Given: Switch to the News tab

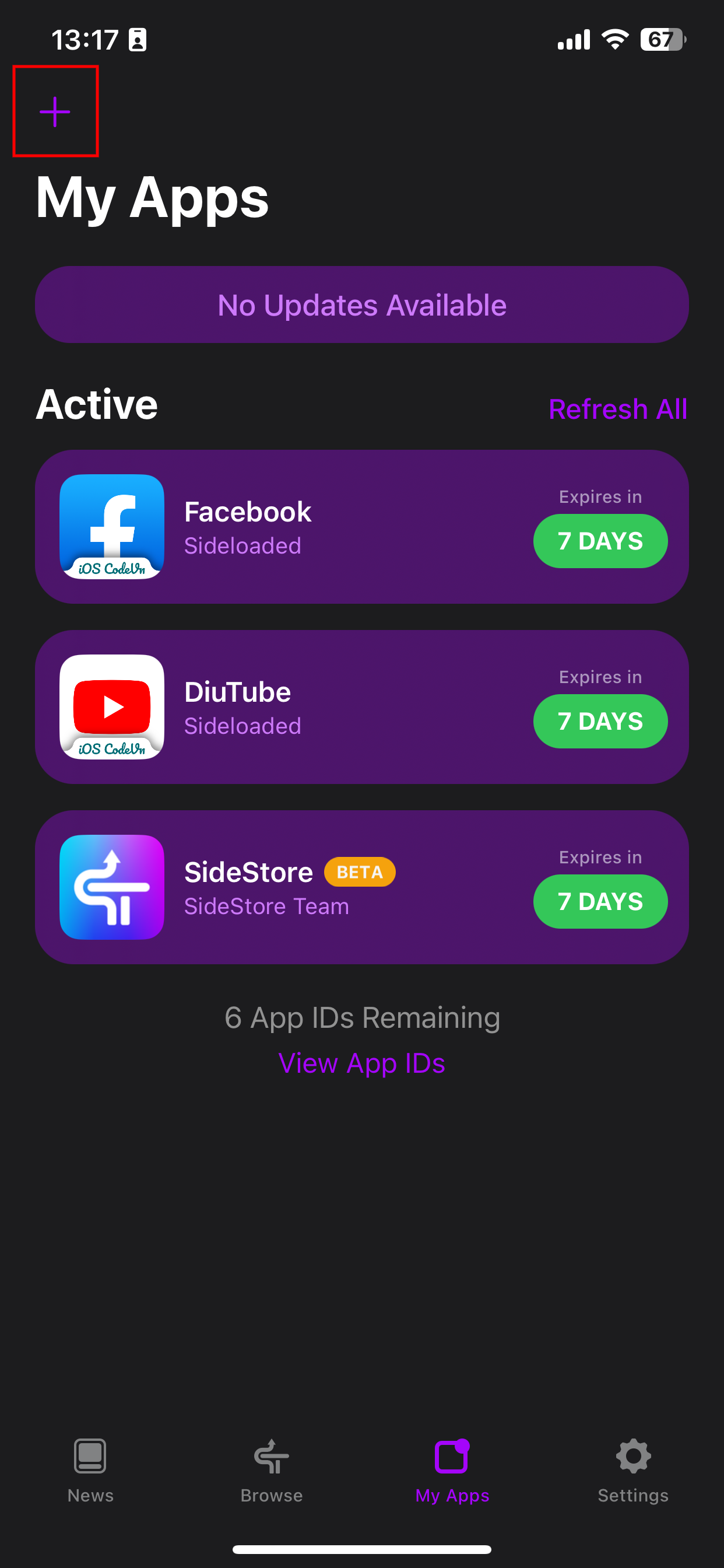Looking at the screenshot, I should [91, 1471].
